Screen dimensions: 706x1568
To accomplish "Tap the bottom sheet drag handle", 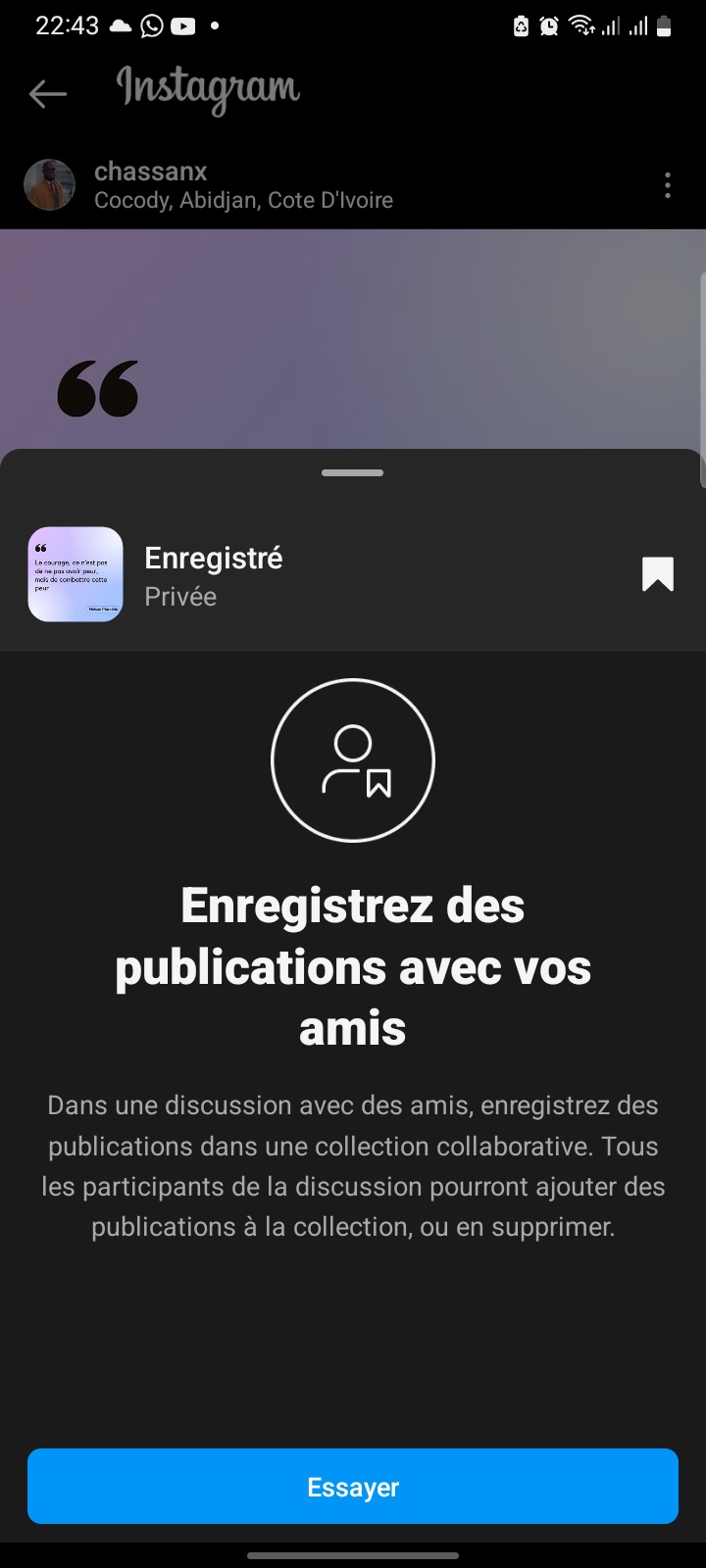I will click(x=353, y=472).
